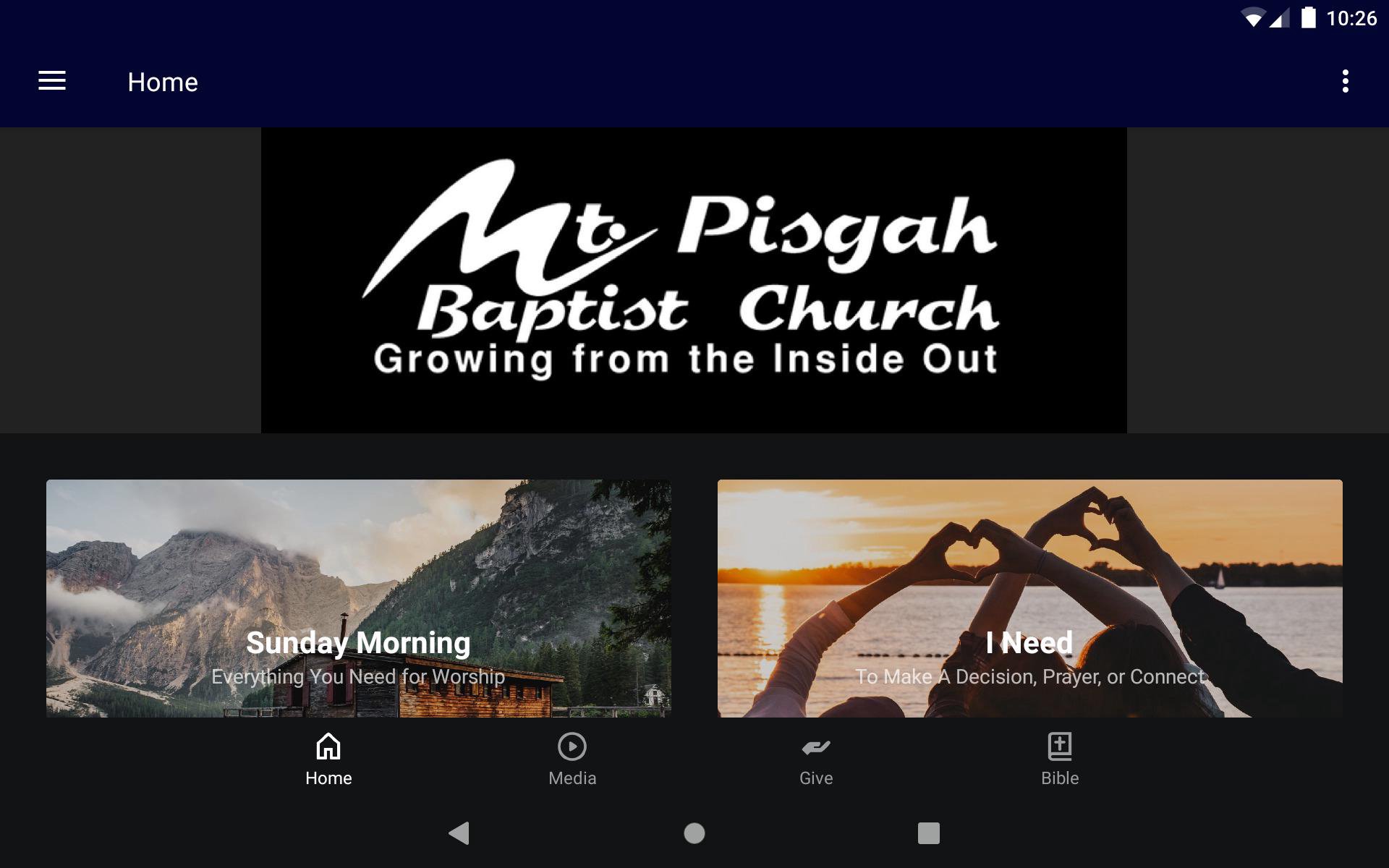
Task: Open the Sunday Morning card
Action: tap(358, 598)
